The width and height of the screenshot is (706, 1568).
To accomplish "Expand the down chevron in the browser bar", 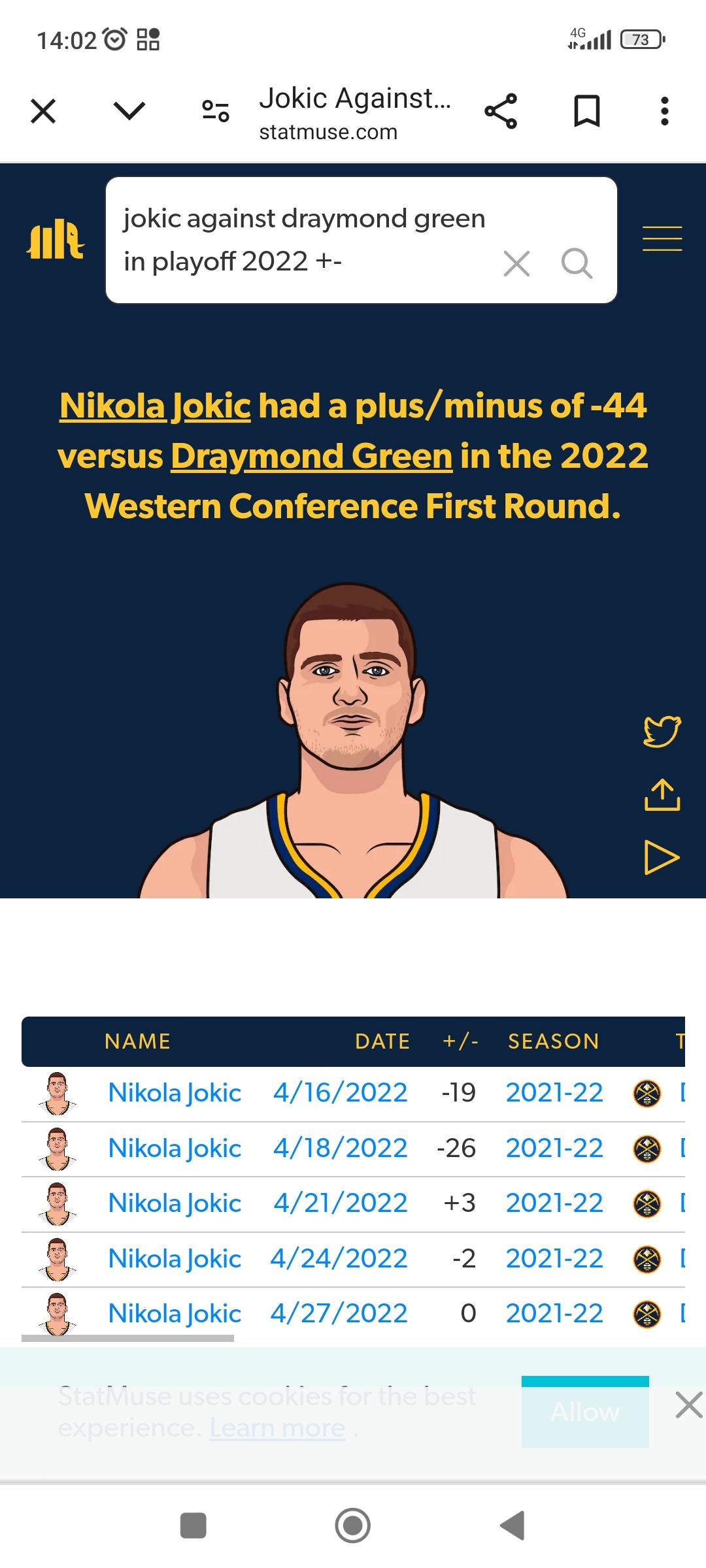I will tap(129, 111).
